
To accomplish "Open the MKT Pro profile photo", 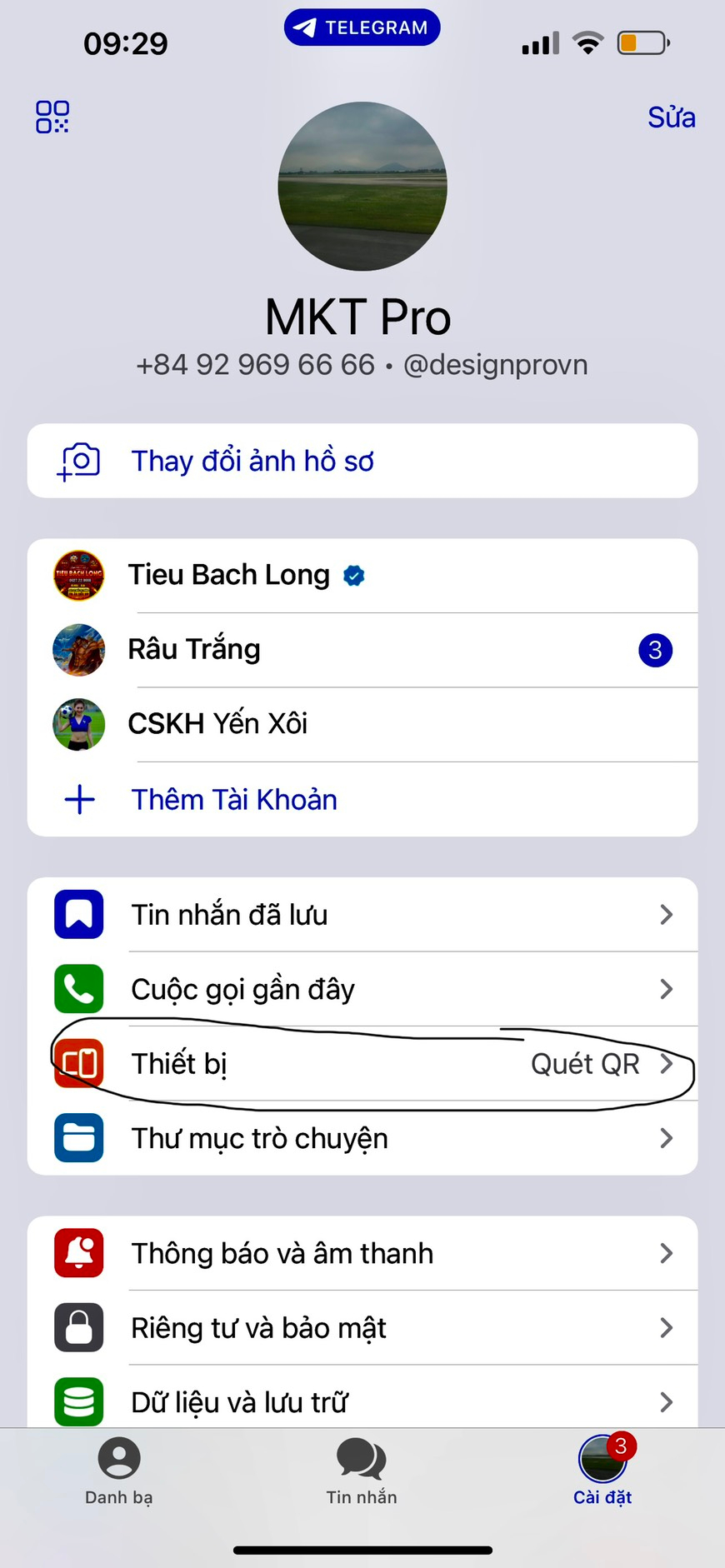I will [x=362, y=187].
